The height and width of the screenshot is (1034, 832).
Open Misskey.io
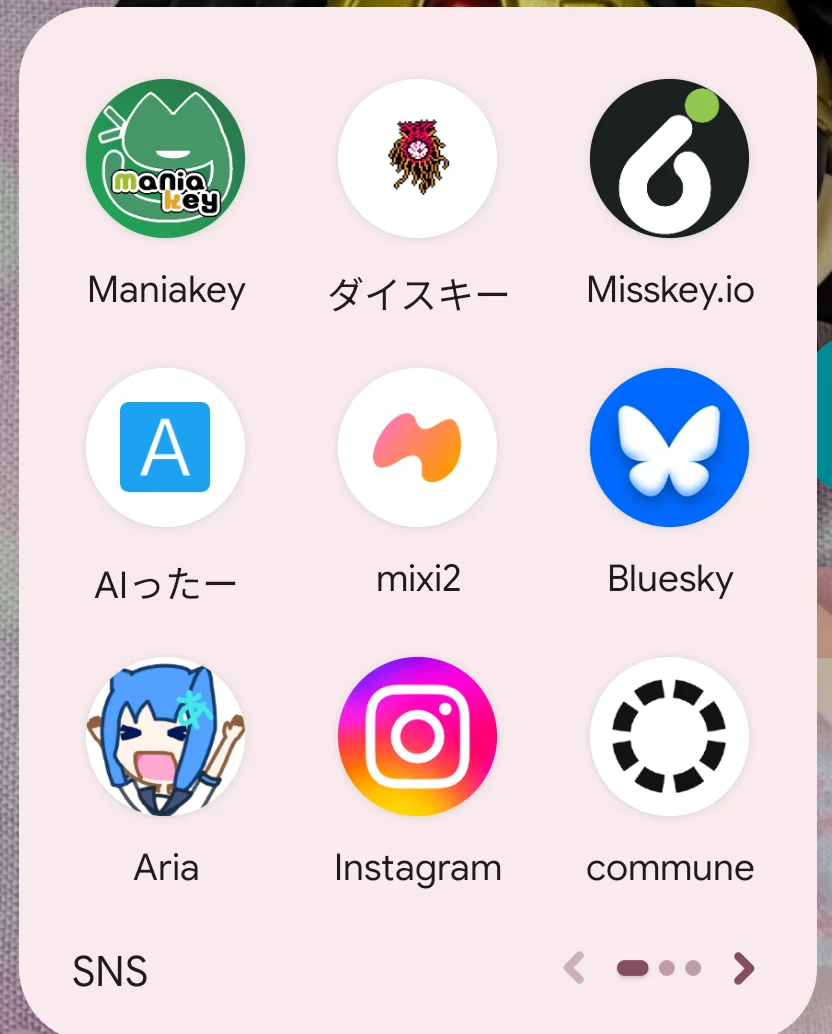point(669,158)
